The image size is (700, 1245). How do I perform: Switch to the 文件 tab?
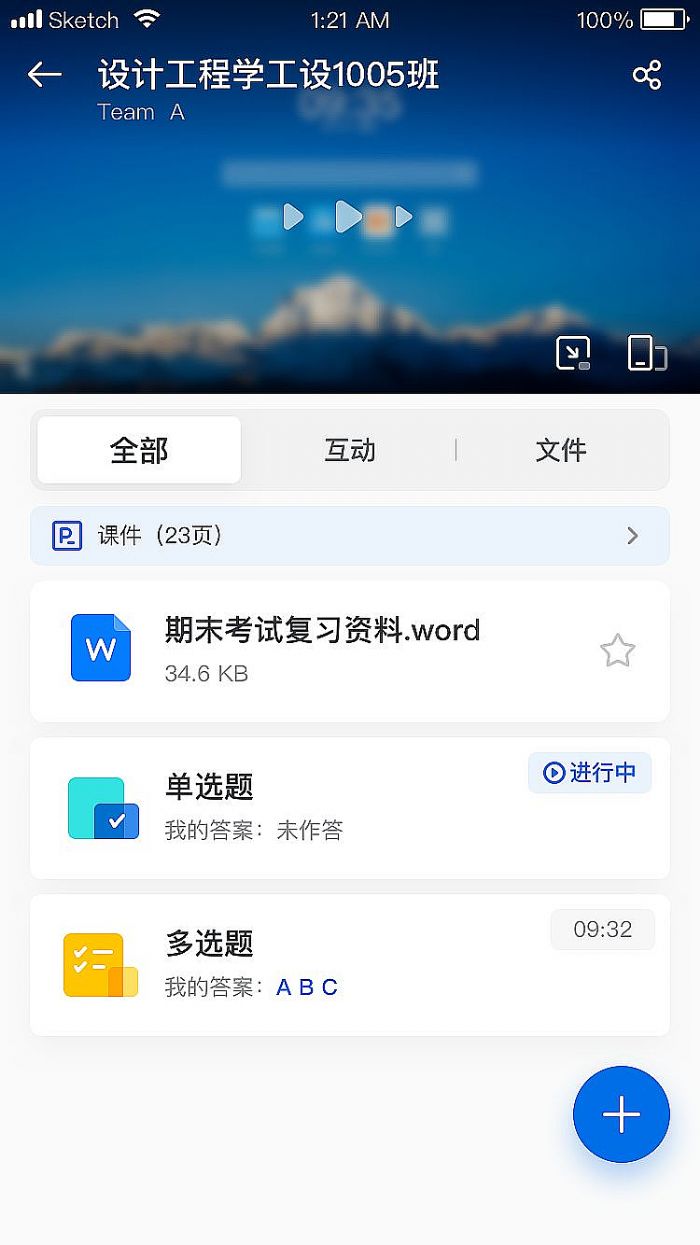click(560, 450)
